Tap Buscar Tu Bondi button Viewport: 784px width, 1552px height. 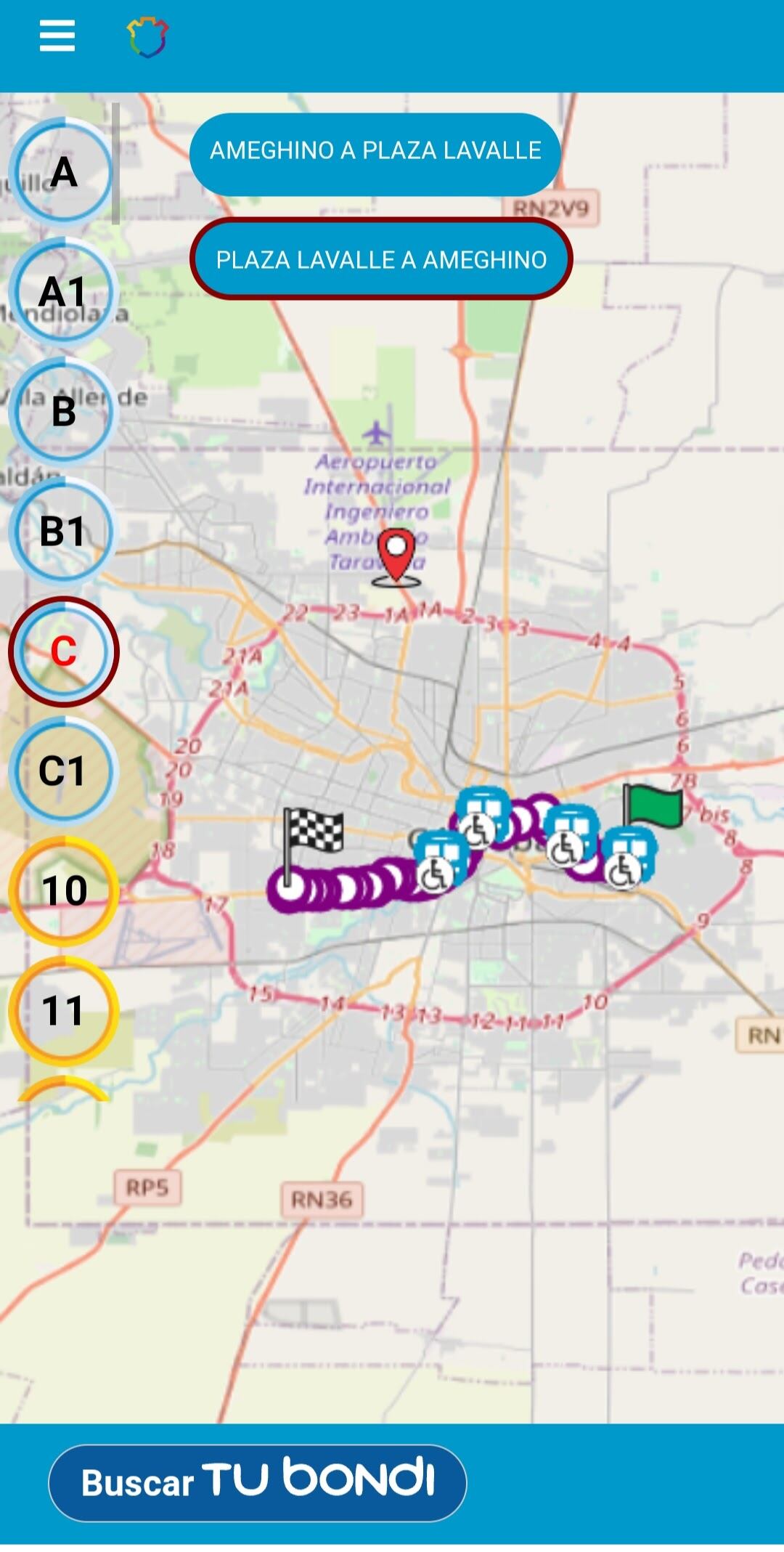coord(258,1482)
